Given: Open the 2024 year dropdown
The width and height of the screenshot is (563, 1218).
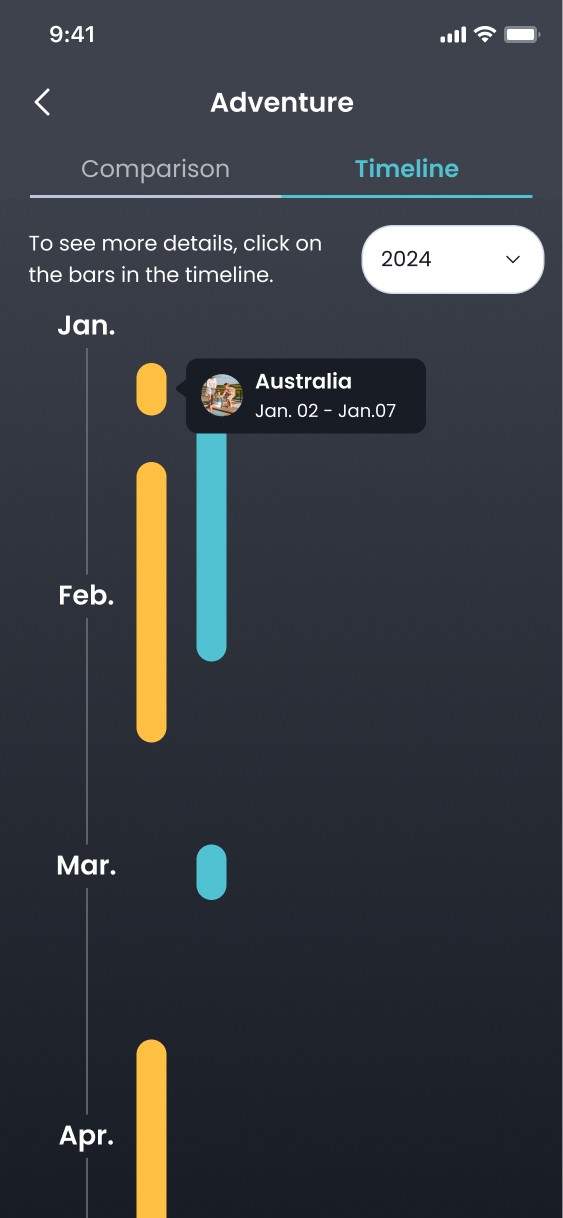Looking at the screenshot, I should click(x=452, y=259).
